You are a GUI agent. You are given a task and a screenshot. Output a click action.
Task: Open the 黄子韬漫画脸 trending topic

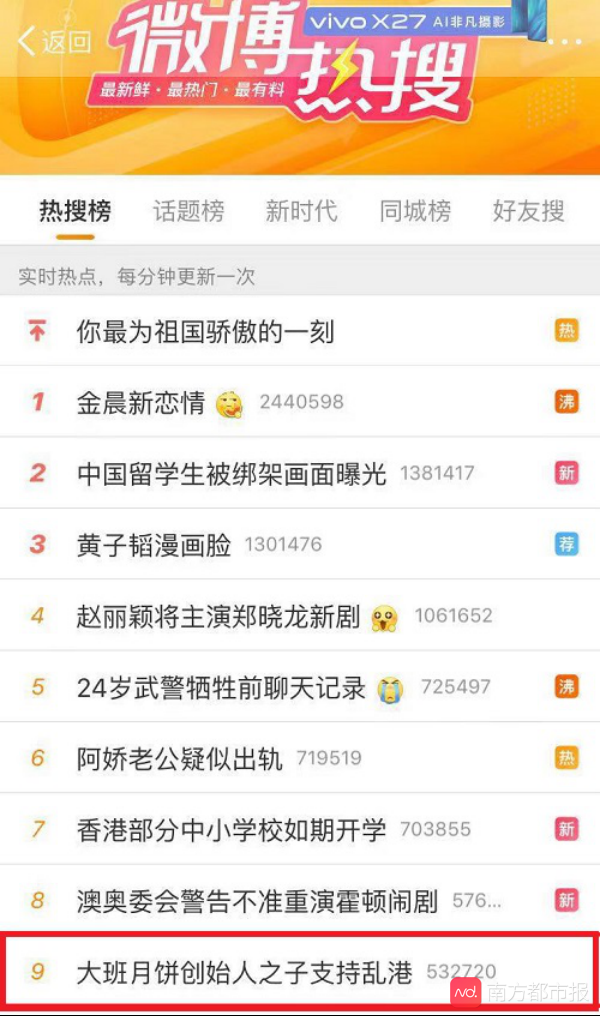(x=154, y=544)
